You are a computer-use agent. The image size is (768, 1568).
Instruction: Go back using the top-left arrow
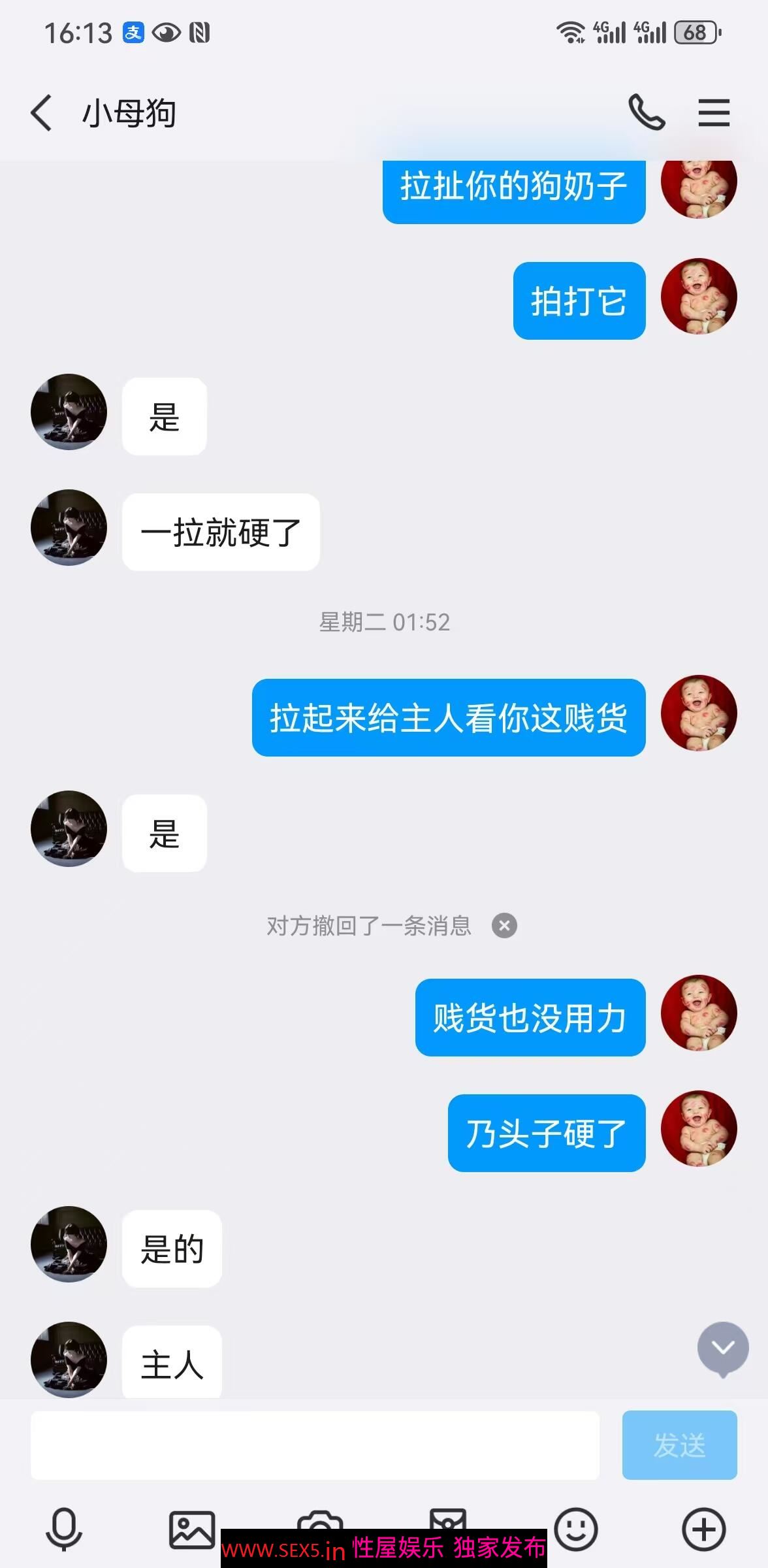pos(41,112)
